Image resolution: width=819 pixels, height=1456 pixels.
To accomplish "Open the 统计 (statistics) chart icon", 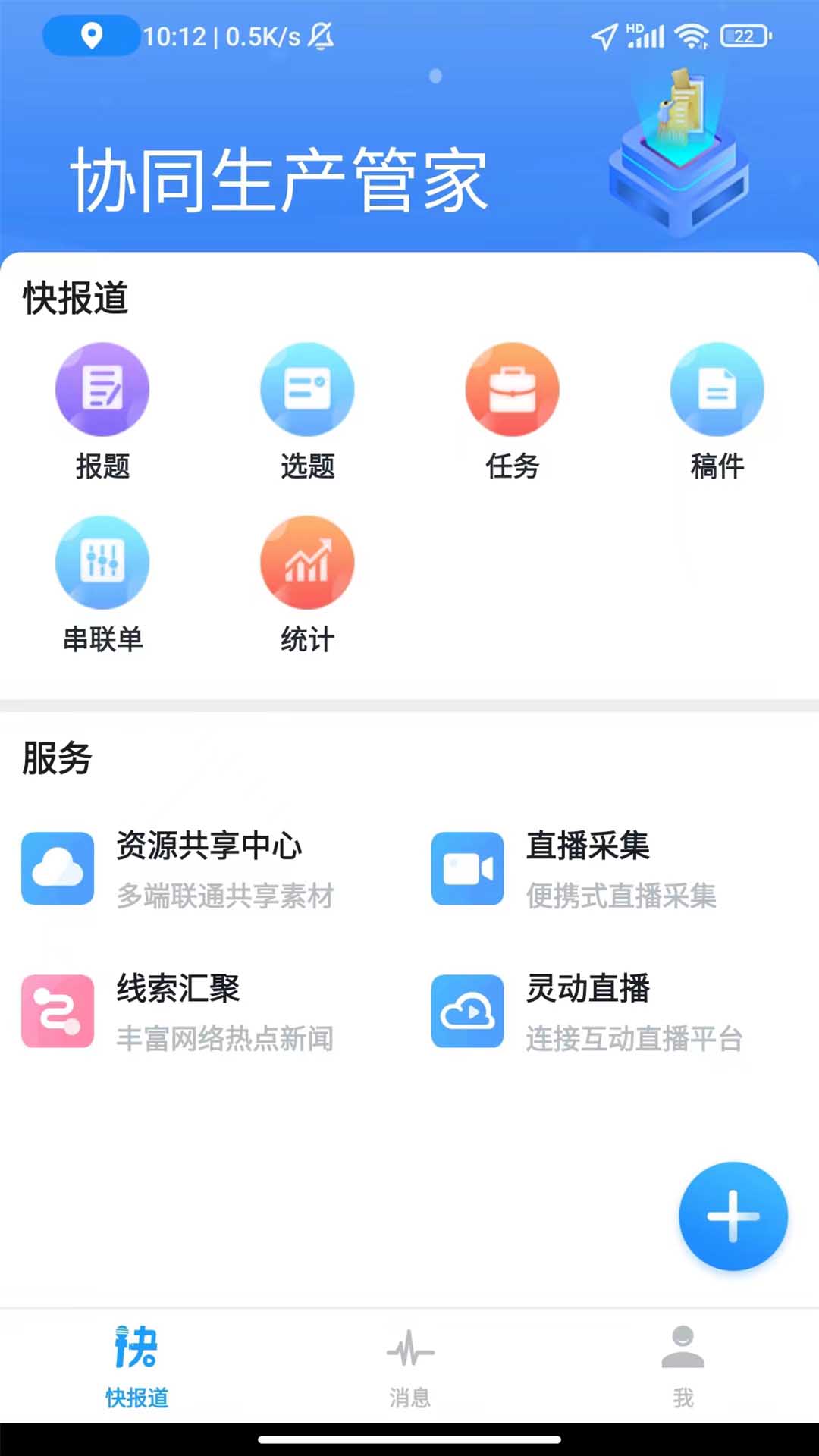I will tap(307, 563).
